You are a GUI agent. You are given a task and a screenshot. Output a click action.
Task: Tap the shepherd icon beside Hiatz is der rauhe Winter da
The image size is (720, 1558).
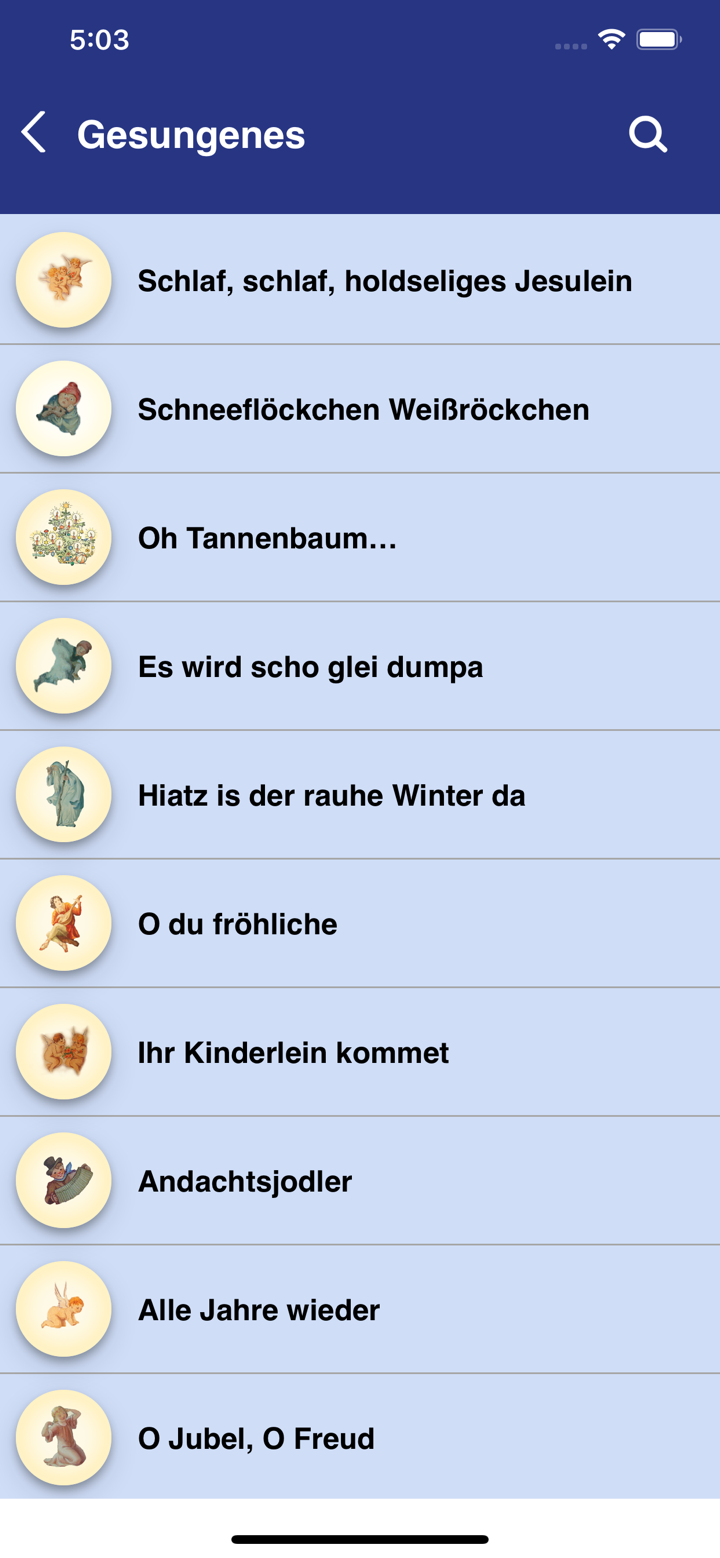tap(63, 794)
